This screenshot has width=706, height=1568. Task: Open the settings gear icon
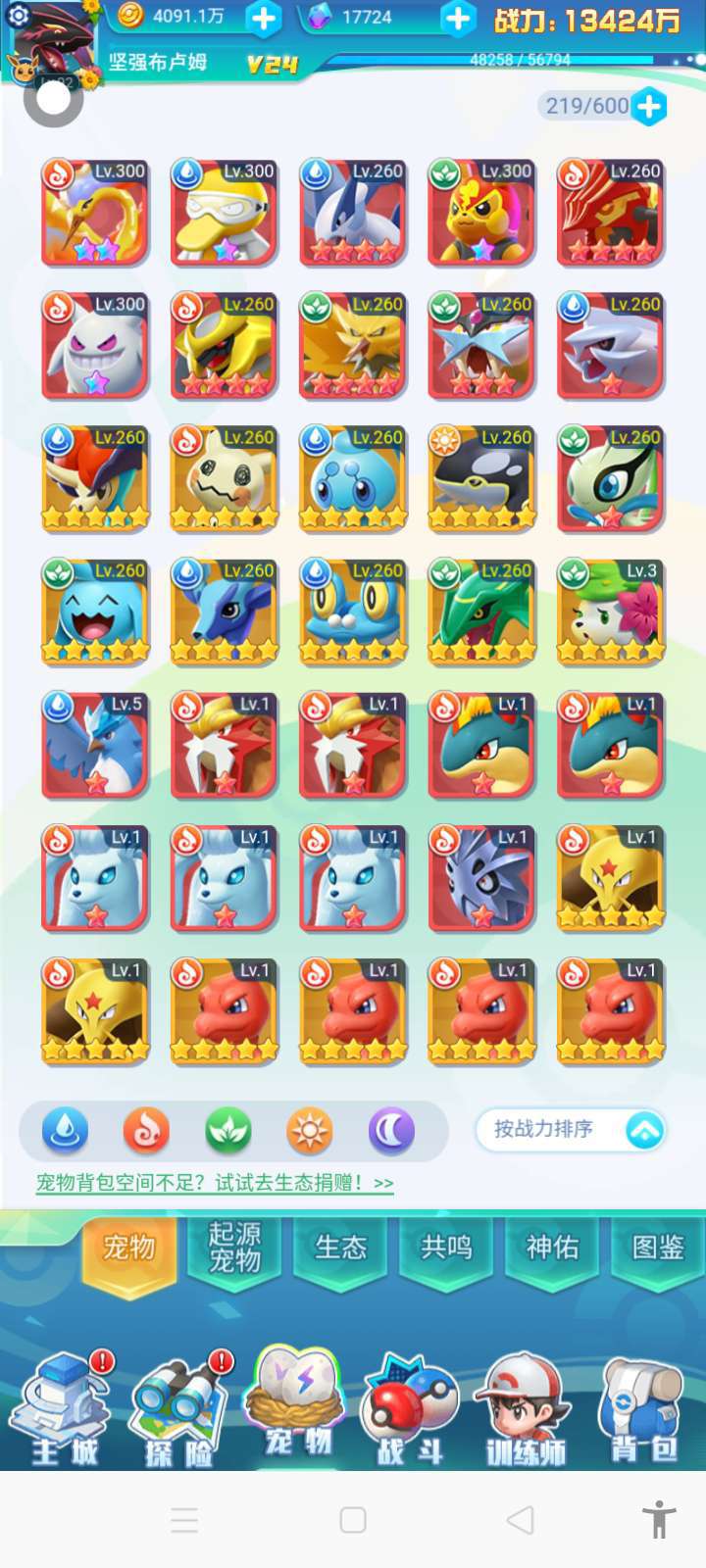(x=18, y=15)
